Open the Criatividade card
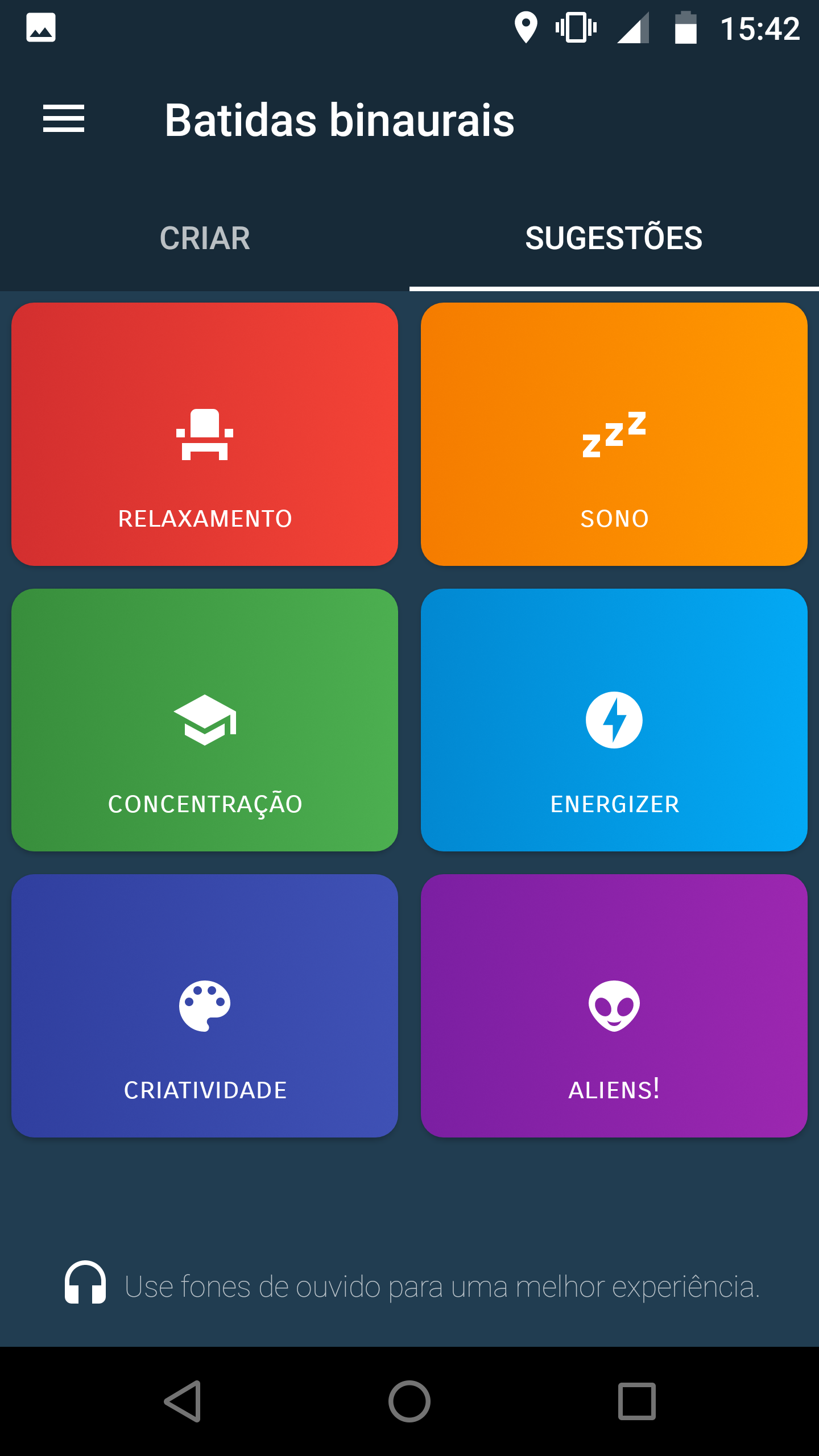The height and width of the screenshot is (1456, 819). click(205, 1006)
